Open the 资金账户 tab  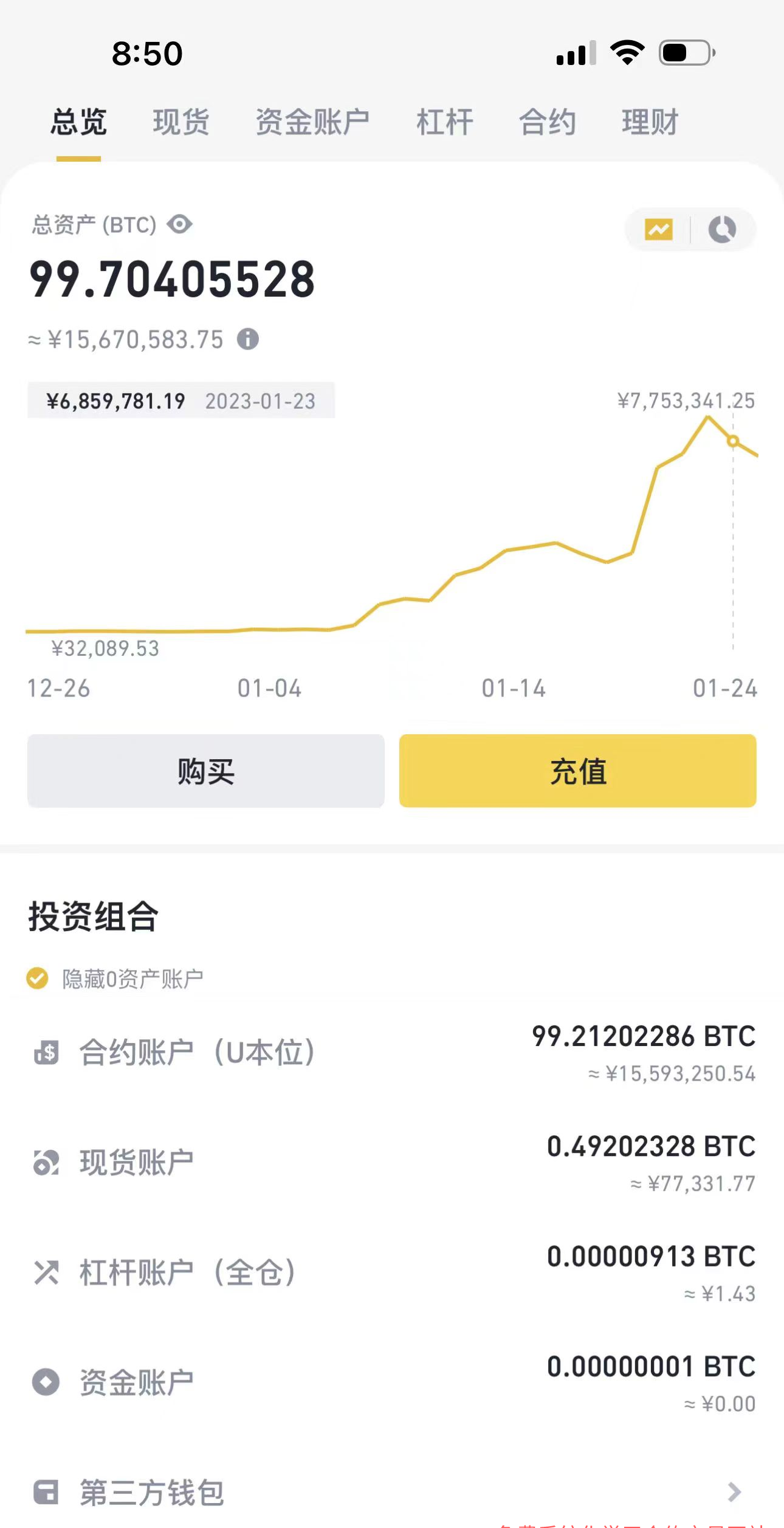(312, 122)
